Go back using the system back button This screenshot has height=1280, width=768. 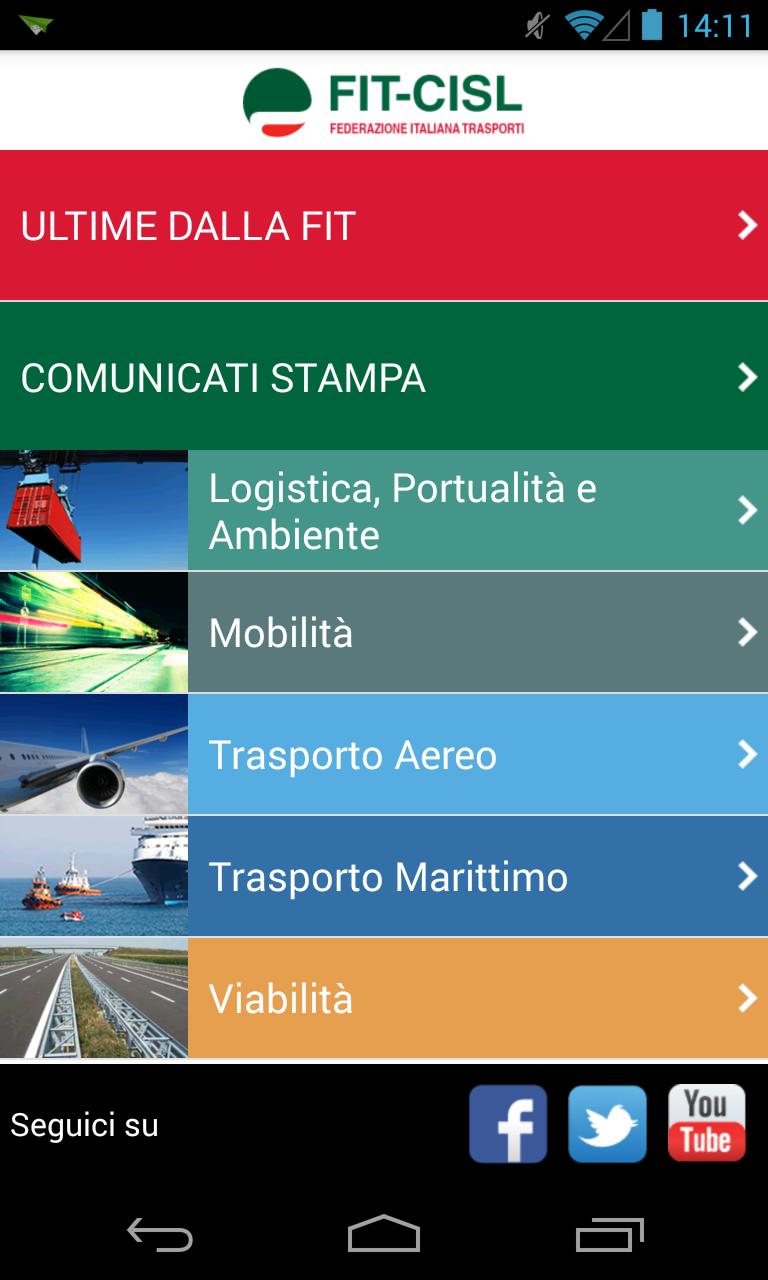pyautogui.click(x=160, y=1235)
